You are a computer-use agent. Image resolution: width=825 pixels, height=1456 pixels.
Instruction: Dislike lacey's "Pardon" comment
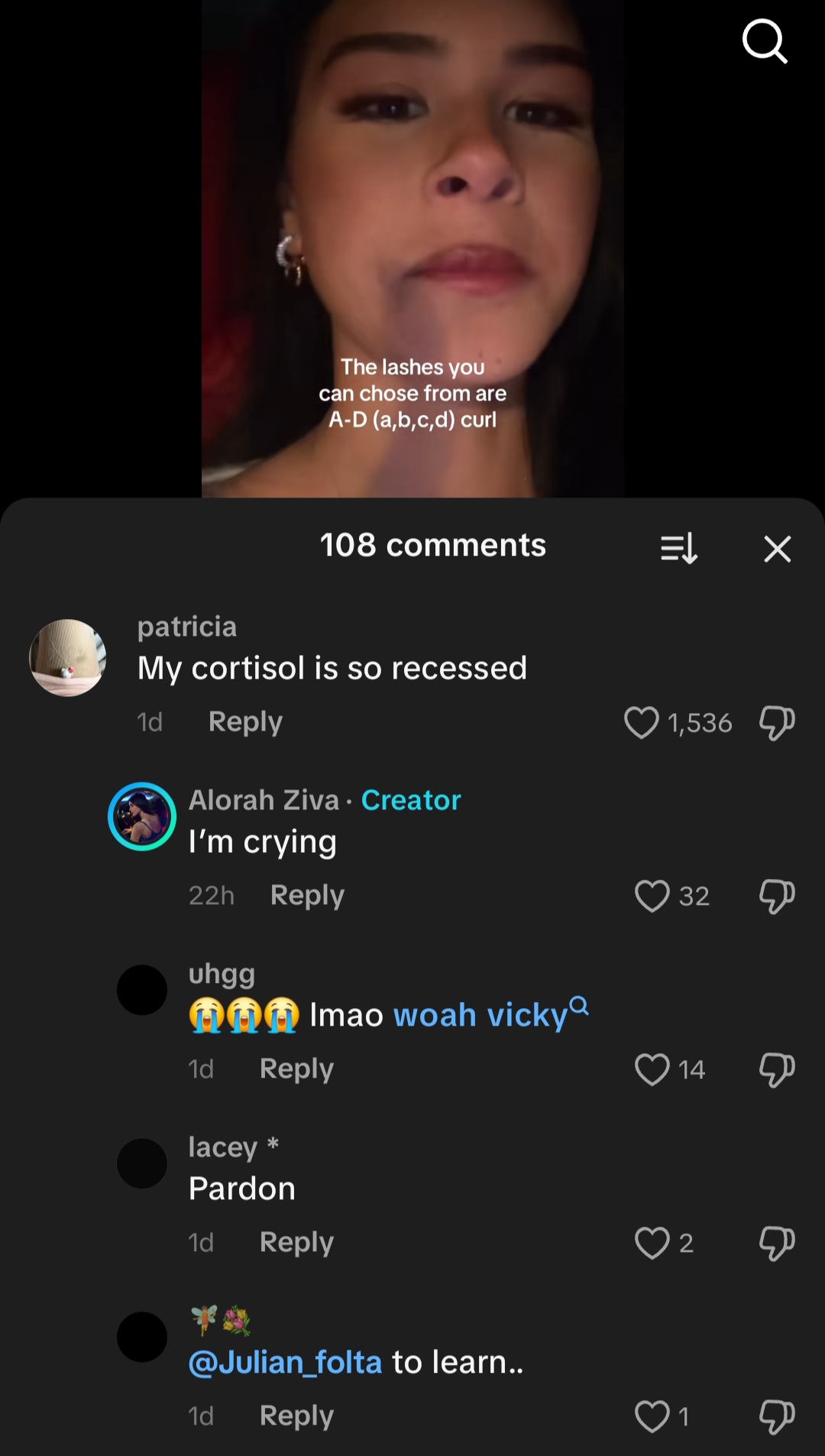pyautogui.click(x=777, y=1243)
